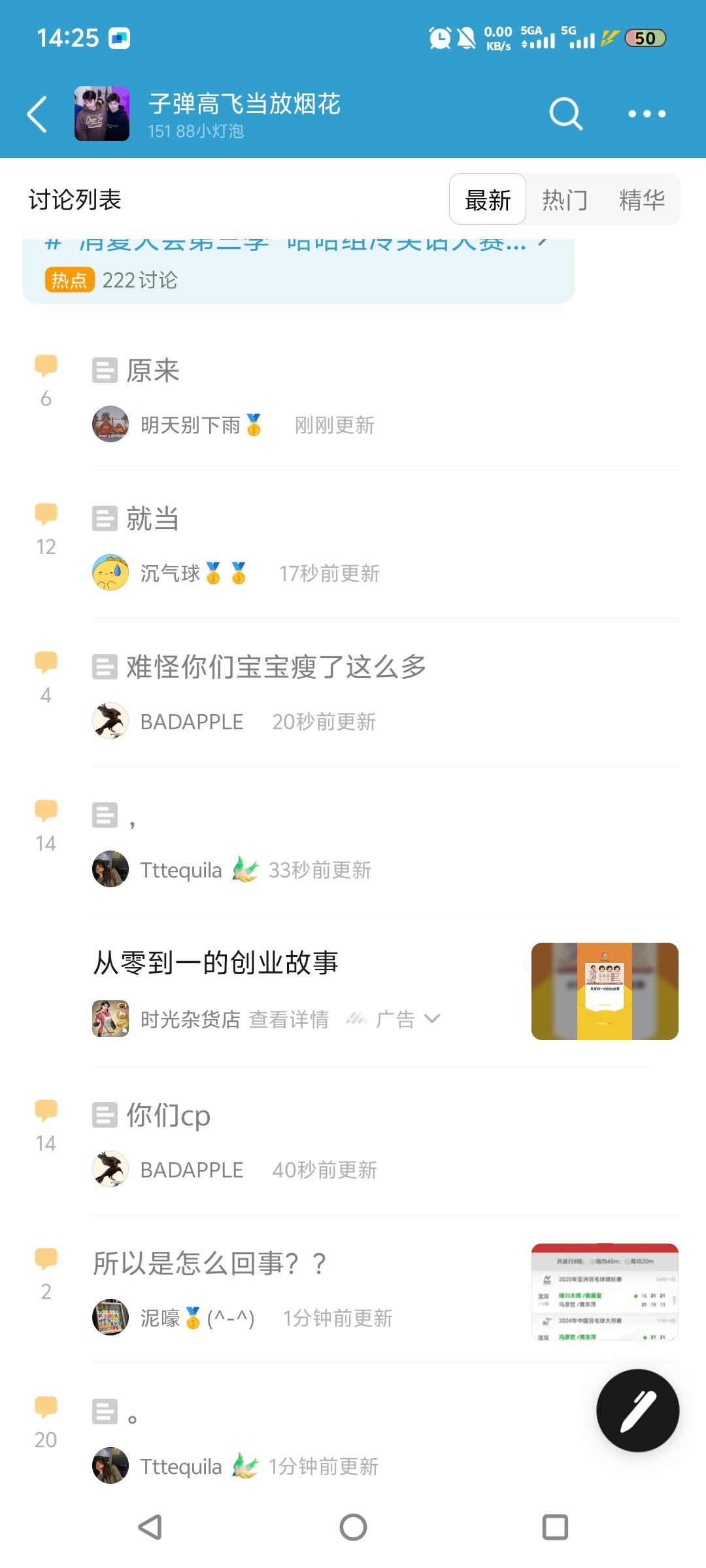
Task: Open the discussion titled 你们cp
Action: click(169, 1116)
